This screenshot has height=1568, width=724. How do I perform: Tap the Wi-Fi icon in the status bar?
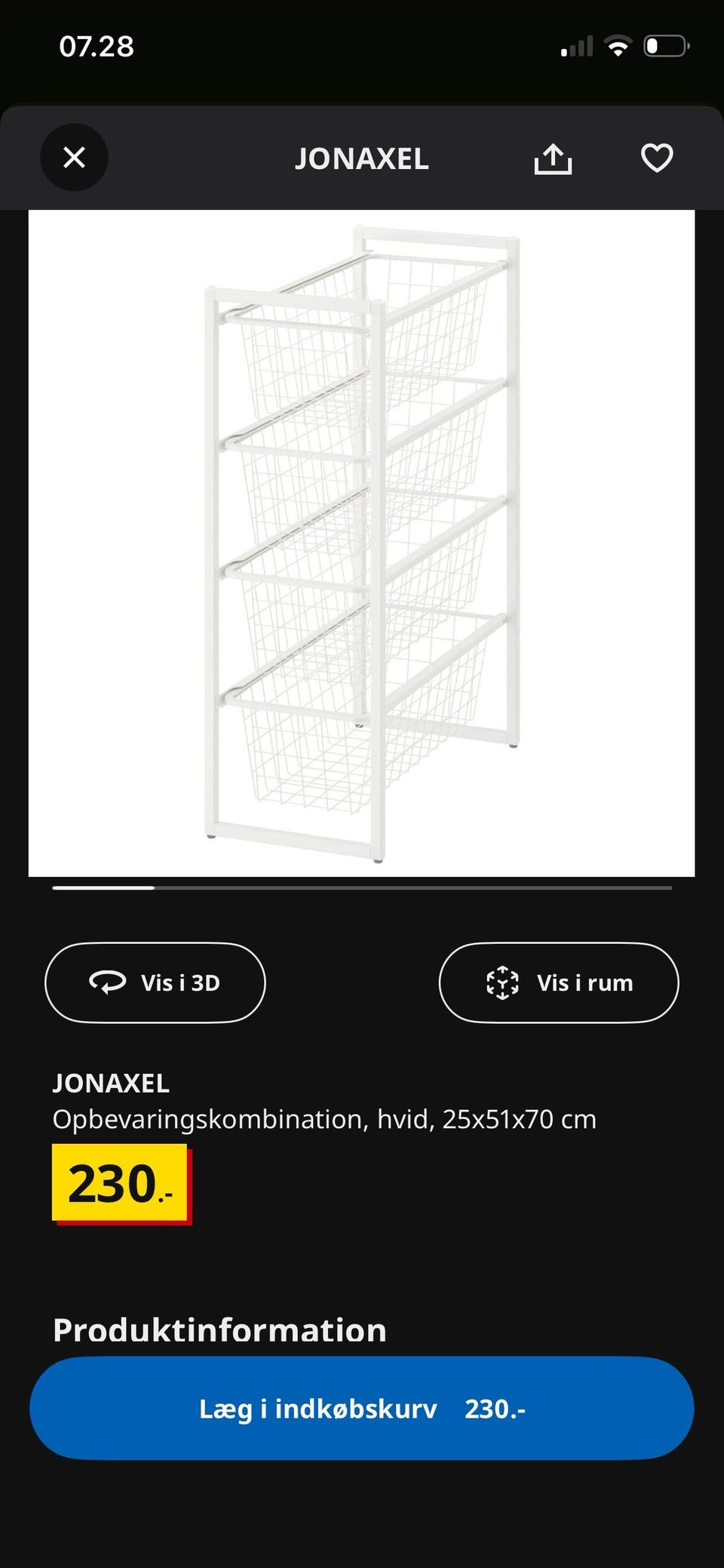618,45
